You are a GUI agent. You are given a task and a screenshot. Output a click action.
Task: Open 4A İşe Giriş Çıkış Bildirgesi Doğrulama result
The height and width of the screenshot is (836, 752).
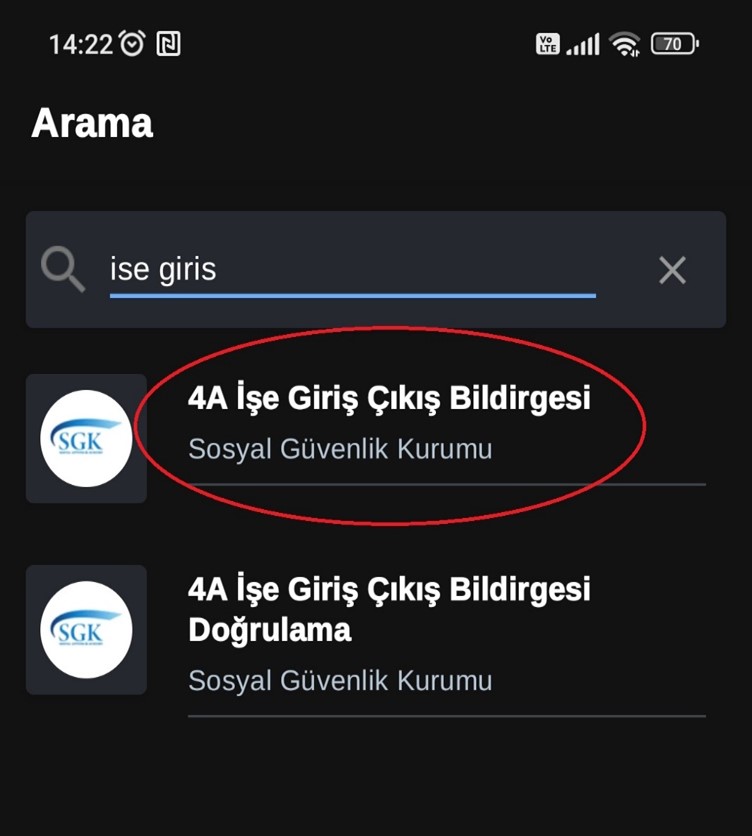tap(389, 630)
